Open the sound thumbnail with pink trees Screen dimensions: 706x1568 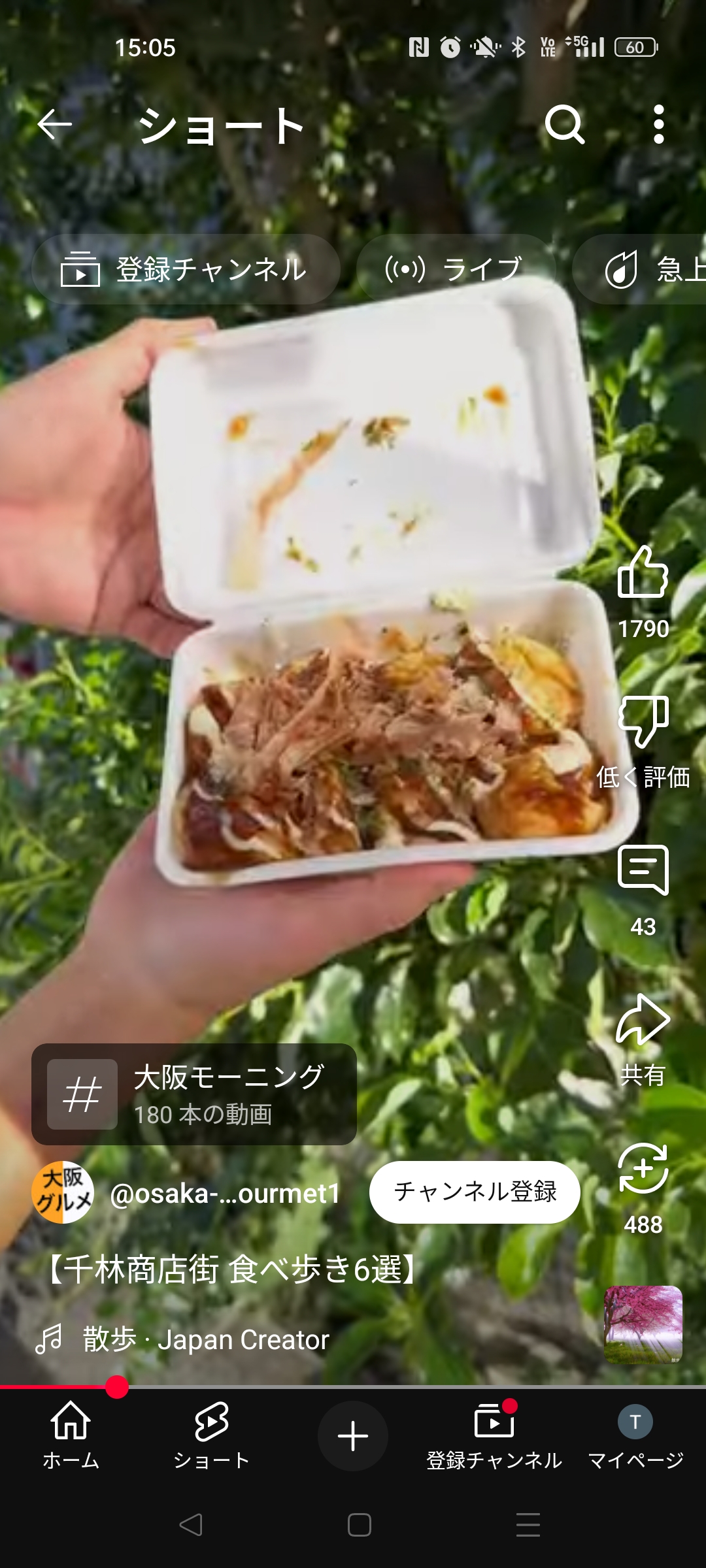point(643,1325)
